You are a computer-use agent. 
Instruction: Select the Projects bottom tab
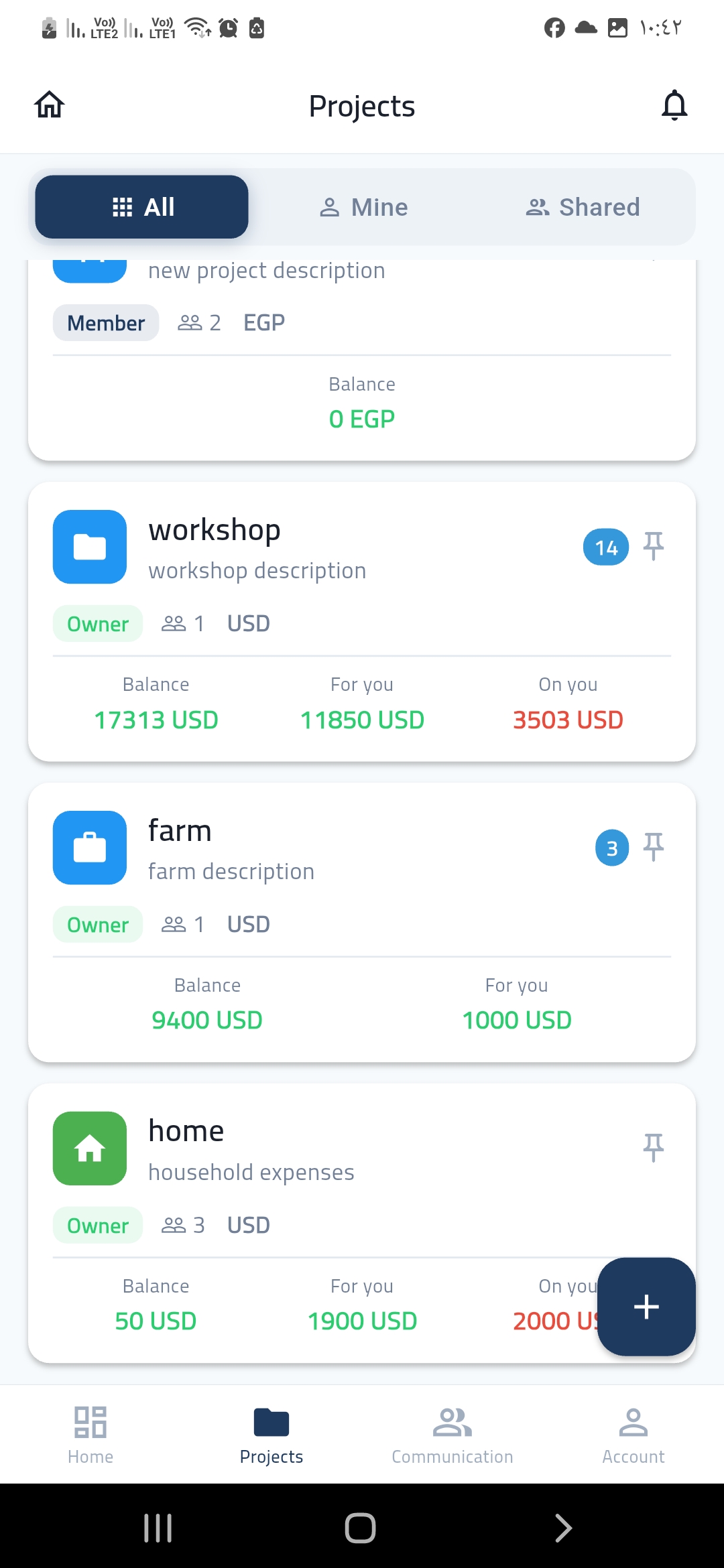(271, 1435)
